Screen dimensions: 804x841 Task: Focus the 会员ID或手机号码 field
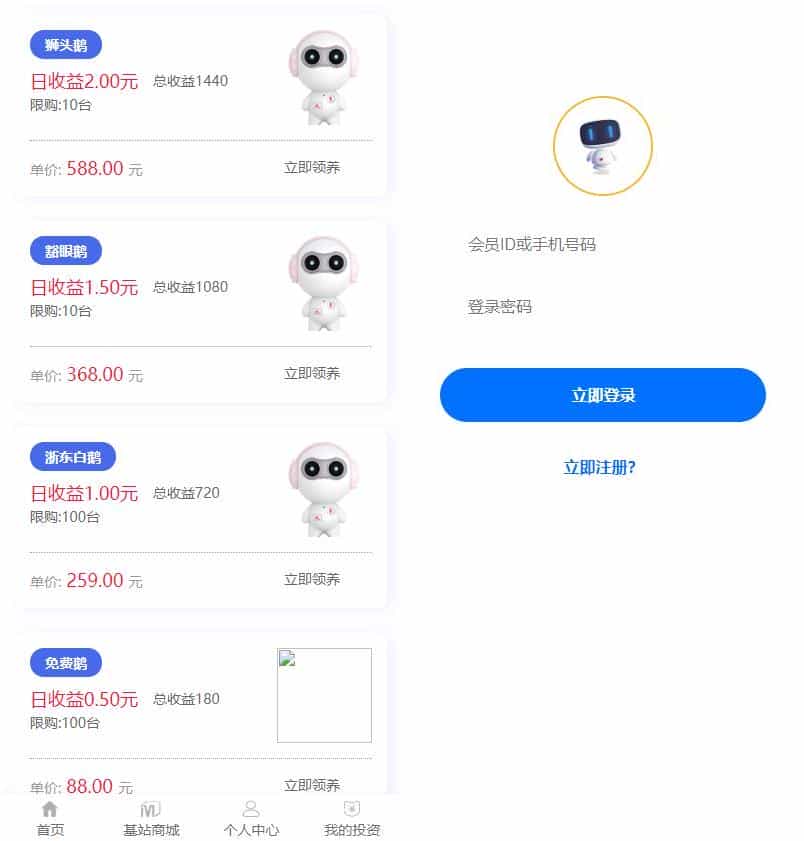coord(603,244)
